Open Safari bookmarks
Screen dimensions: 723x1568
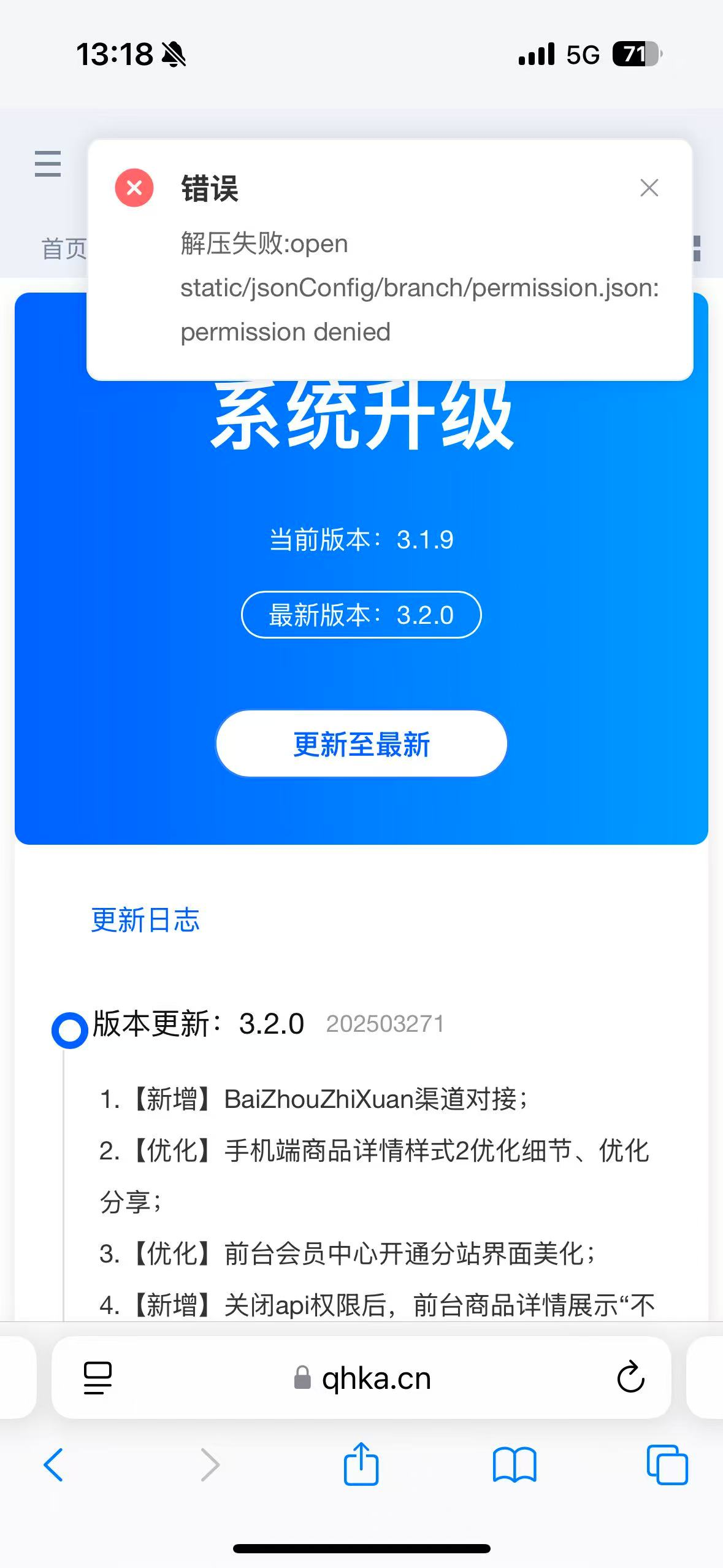point(515,1465)
